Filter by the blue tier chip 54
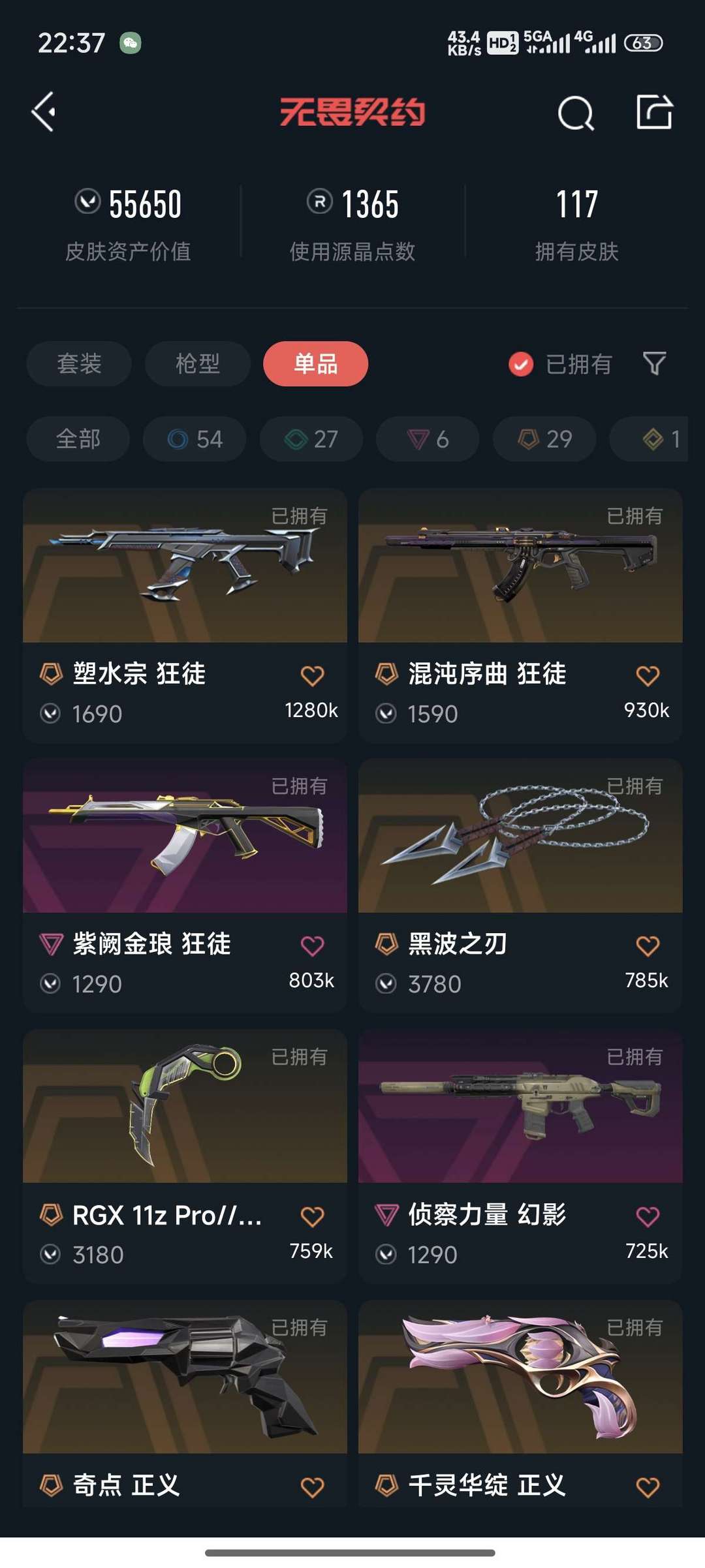Viewport: 705px width, 1568px height. [195, 439]
